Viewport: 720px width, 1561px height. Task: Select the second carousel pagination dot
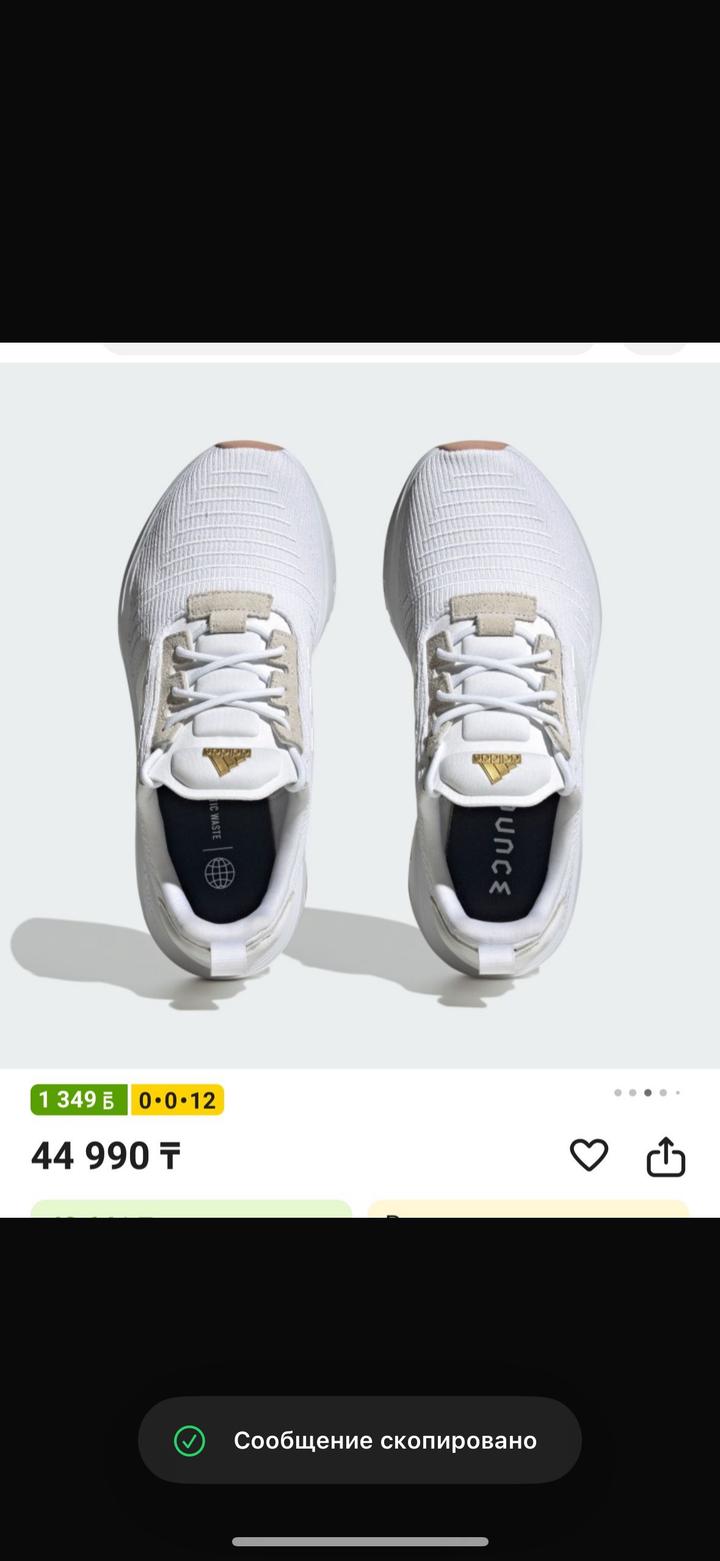click(x=632, y=1092)
